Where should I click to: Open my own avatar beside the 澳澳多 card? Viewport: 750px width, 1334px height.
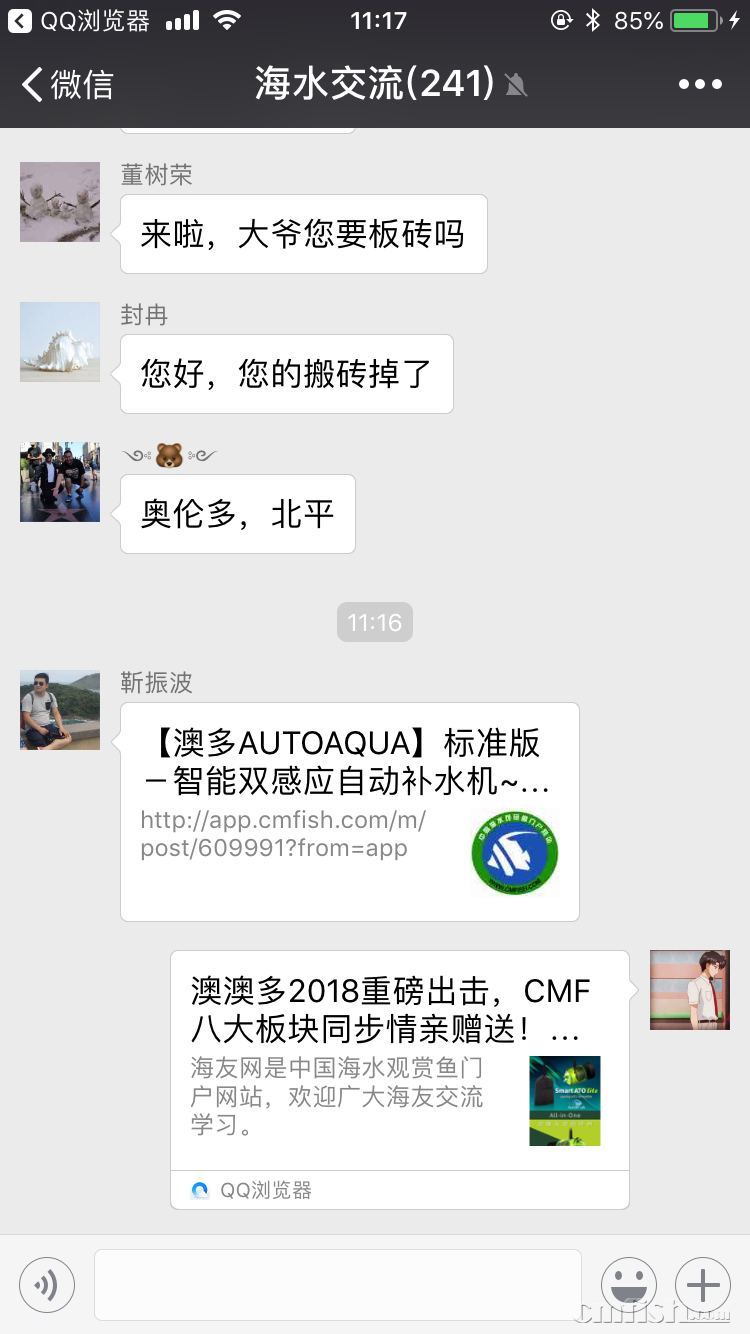pyautogui.click(x=690, y=990)
